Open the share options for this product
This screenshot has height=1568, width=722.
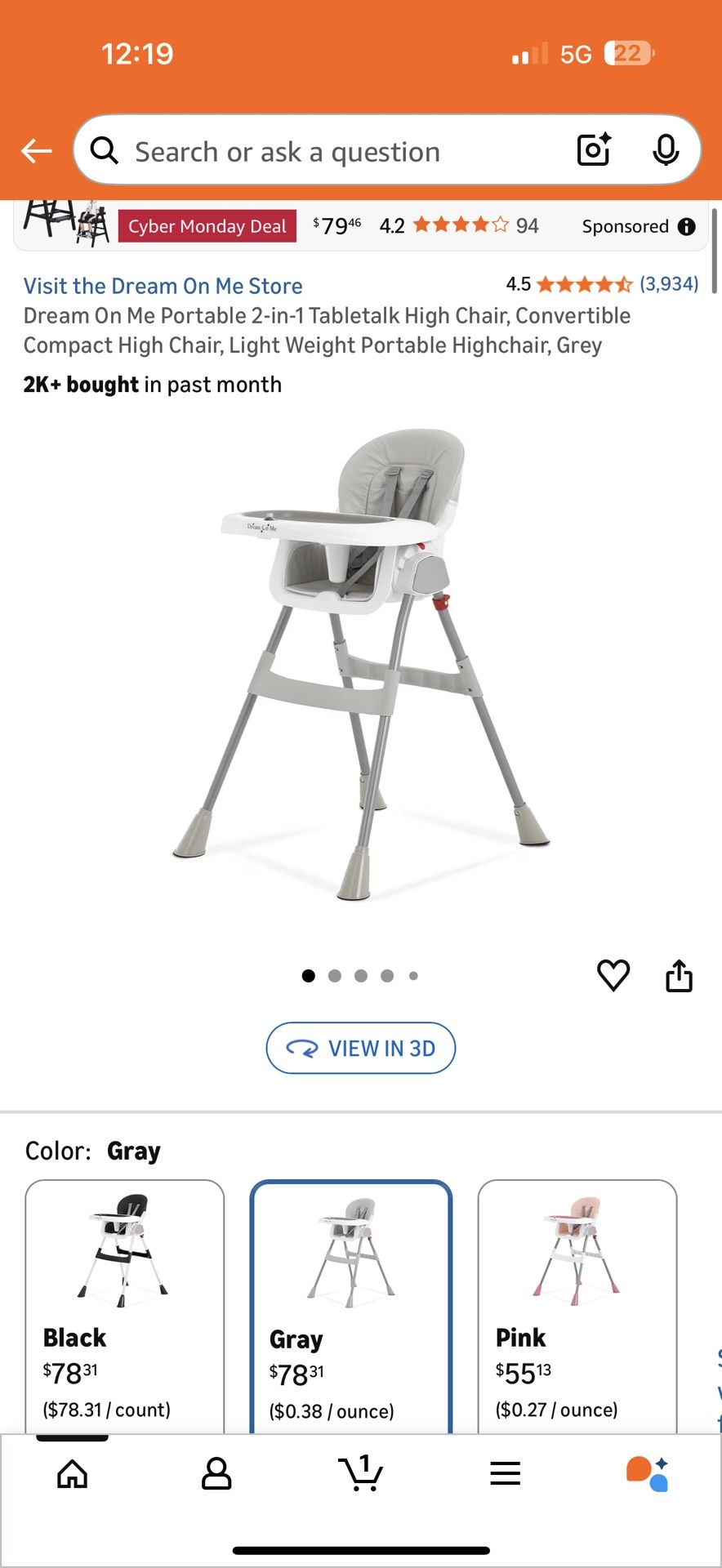[680, 974]
